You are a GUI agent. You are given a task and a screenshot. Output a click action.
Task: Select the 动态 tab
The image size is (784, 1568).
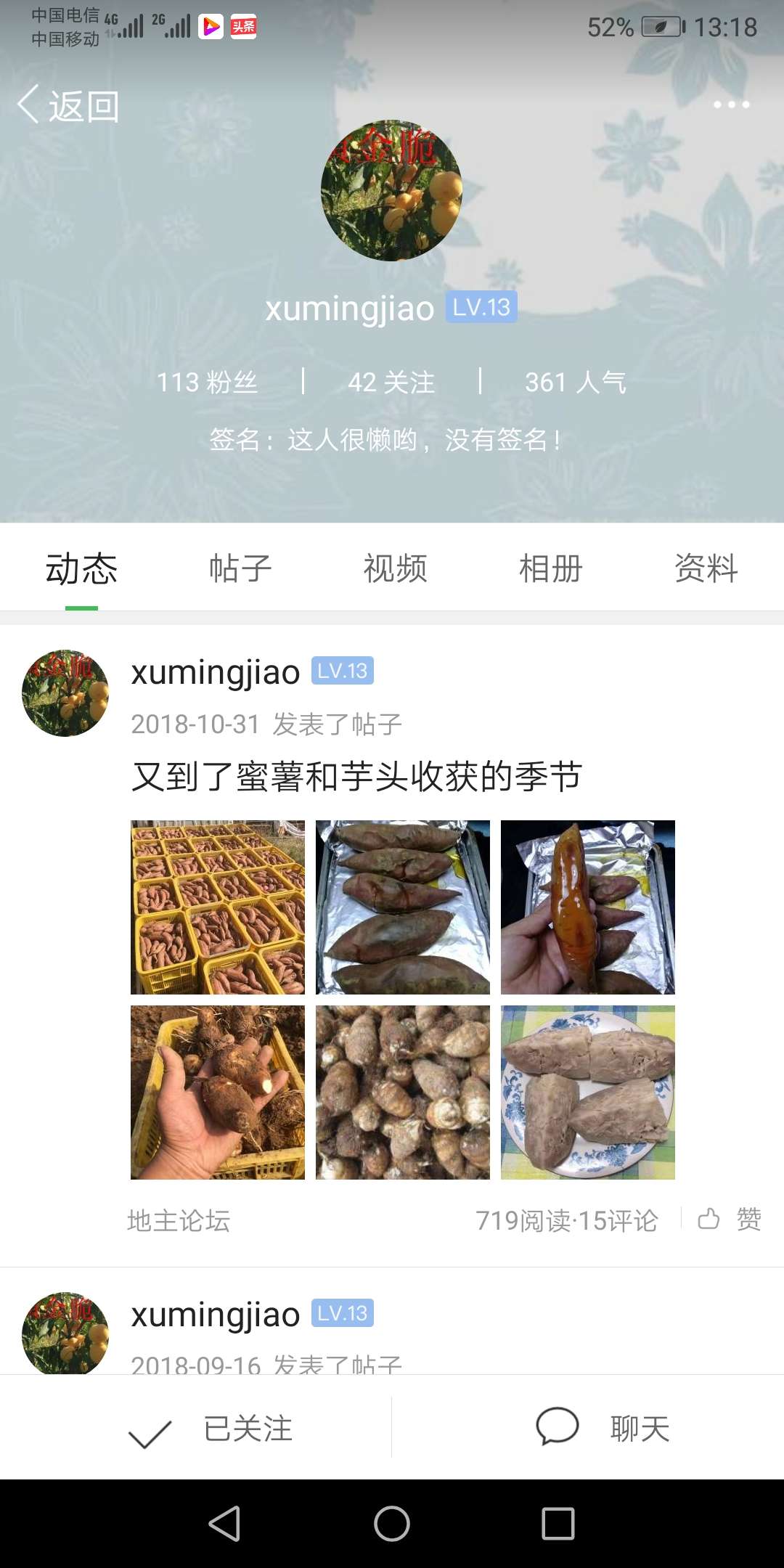coord(81,568)
